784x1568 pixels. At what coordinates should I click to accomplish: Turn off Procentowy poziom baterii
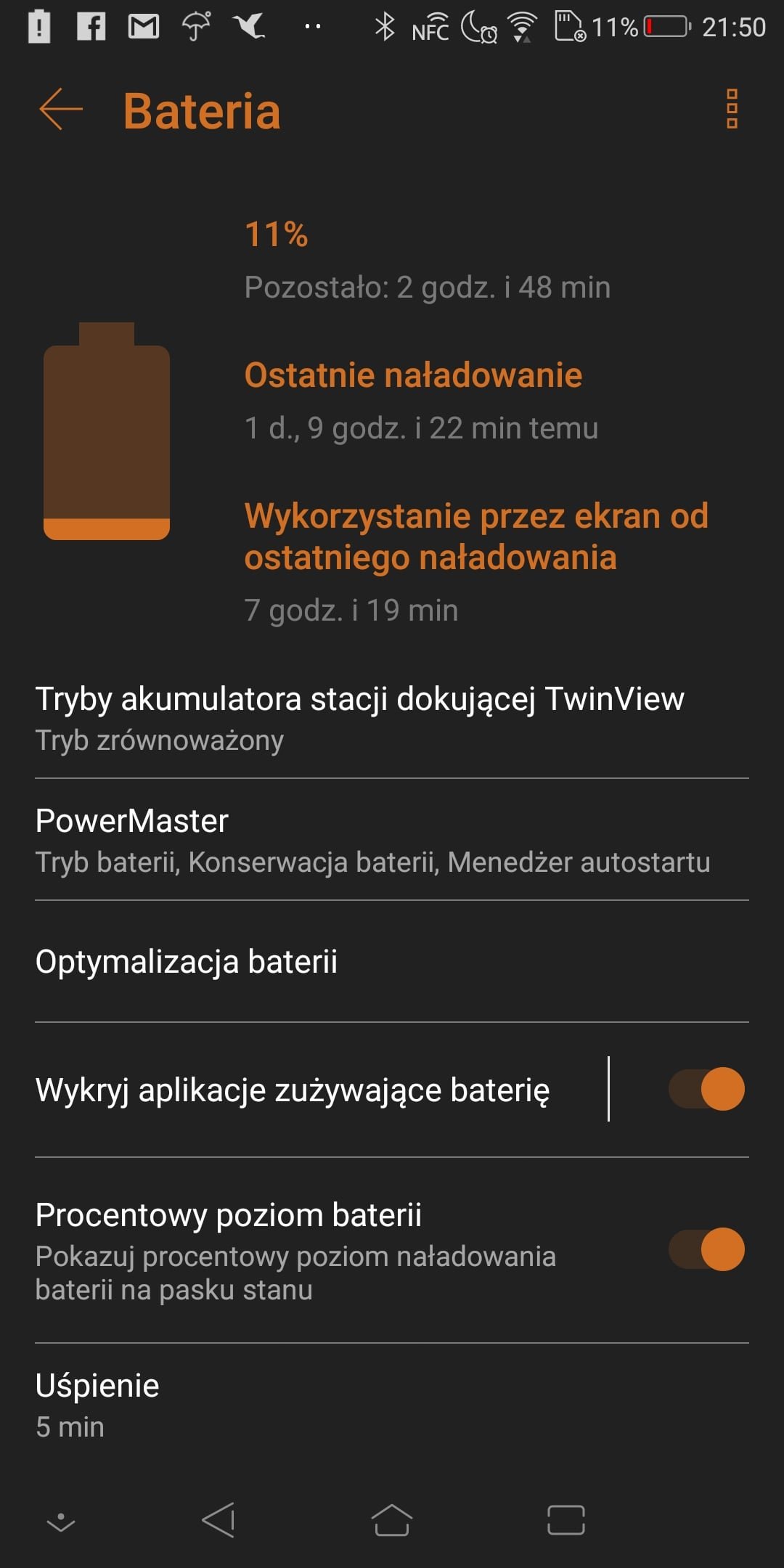click(x=706, y=1249)
